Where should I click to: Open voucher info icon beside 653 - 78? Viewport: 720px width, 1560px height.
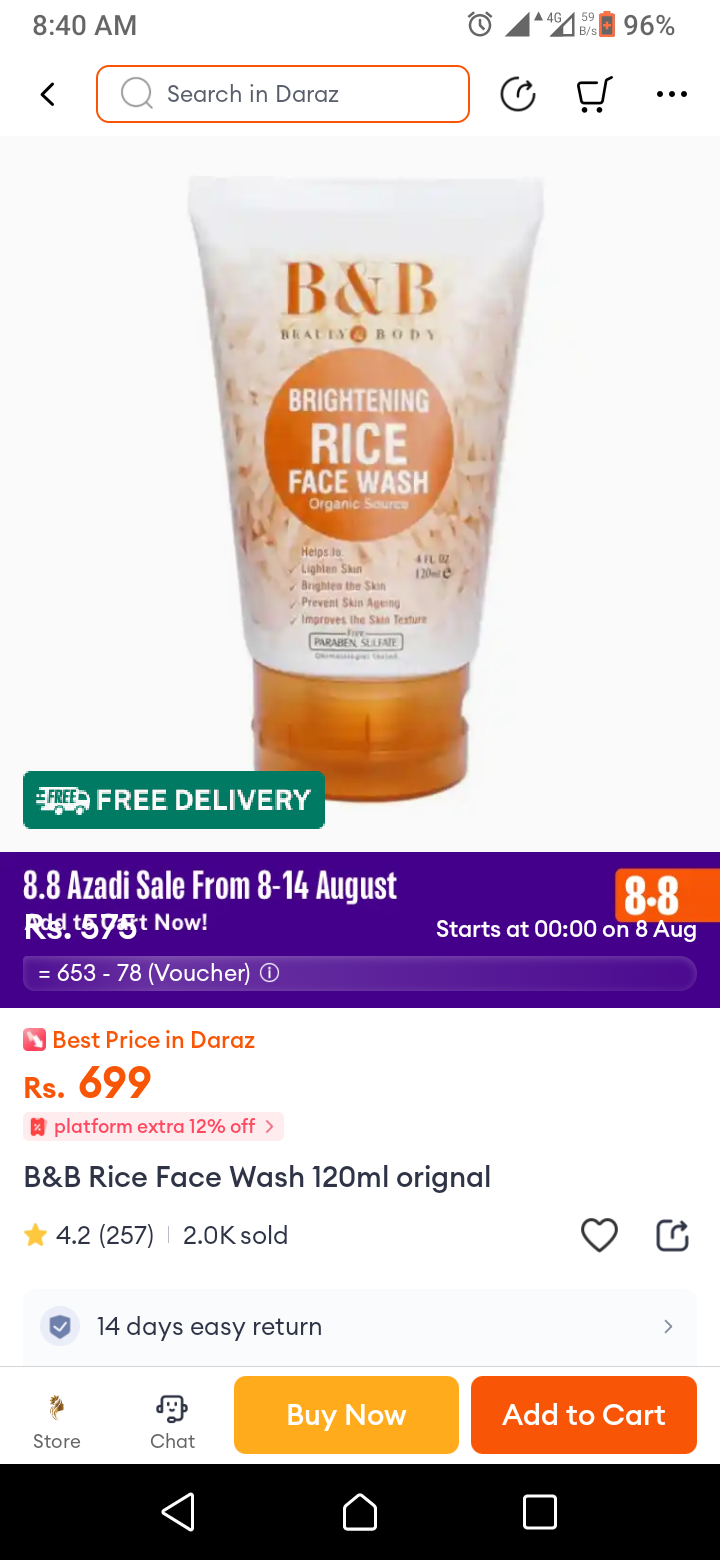(x=269, y=972)
